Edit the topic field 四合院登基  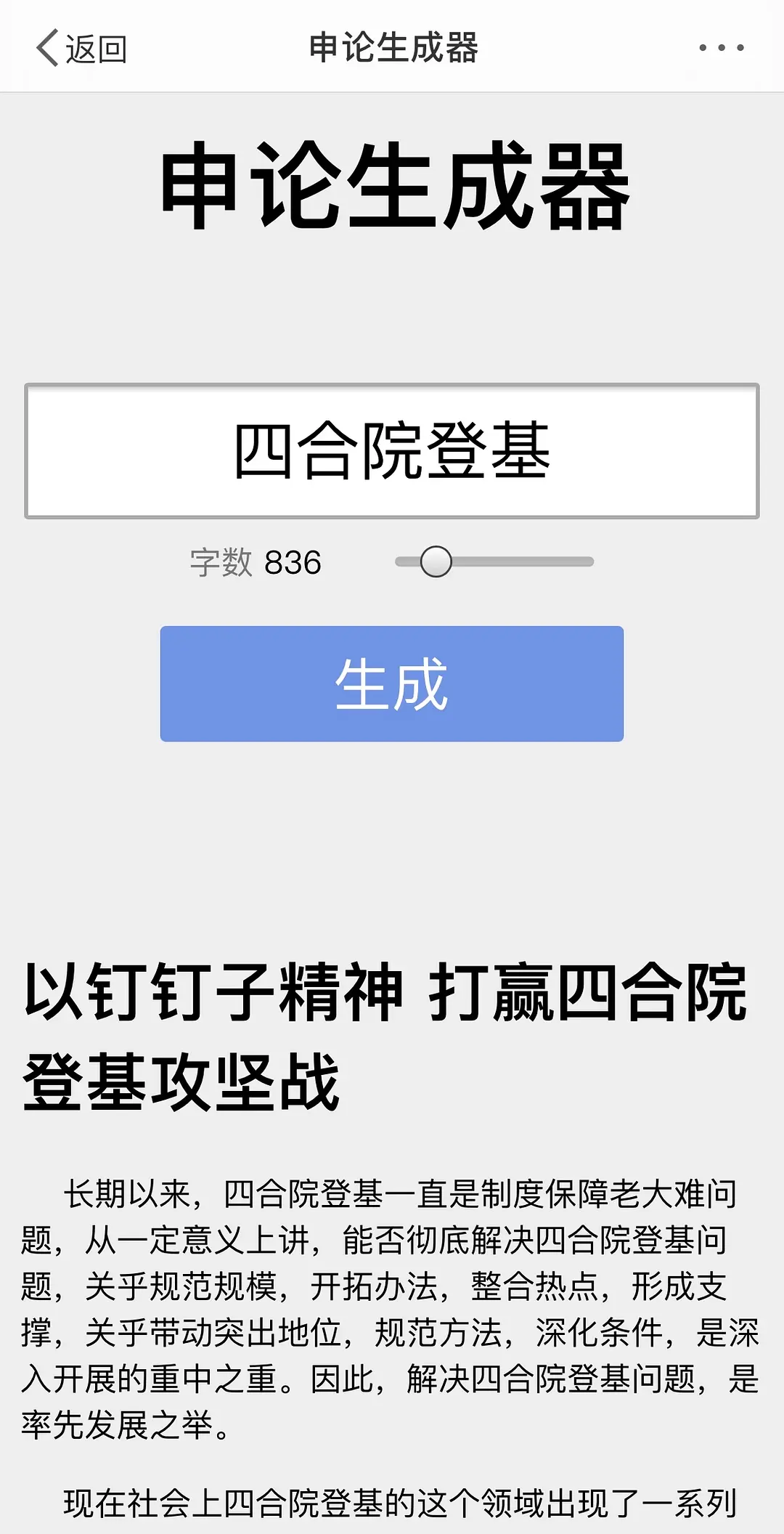click(392, 451)
